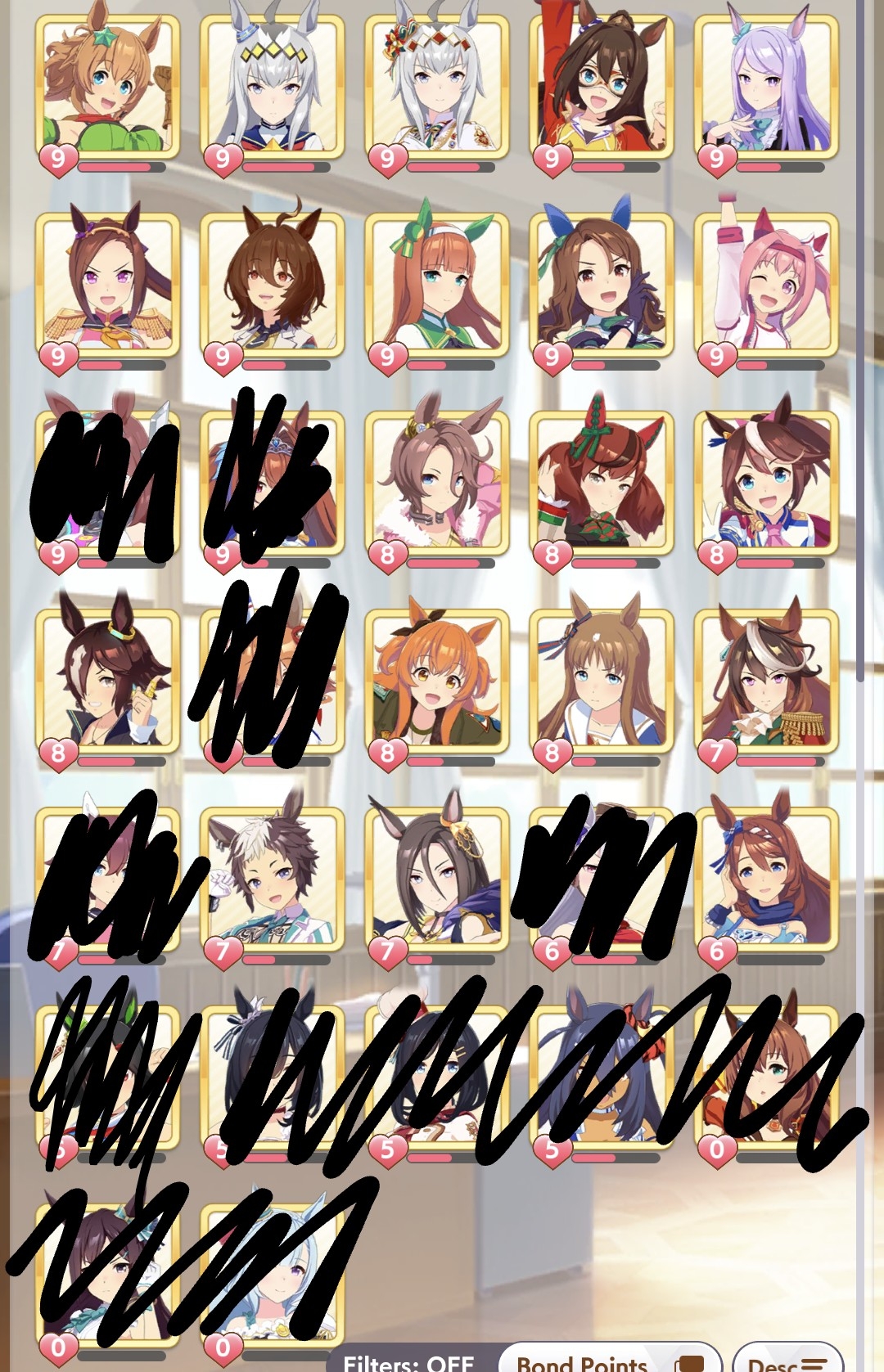Pick the orange-haired girl in green military jacket
Screen dimensions: 884x1372
tap(437, 681)
